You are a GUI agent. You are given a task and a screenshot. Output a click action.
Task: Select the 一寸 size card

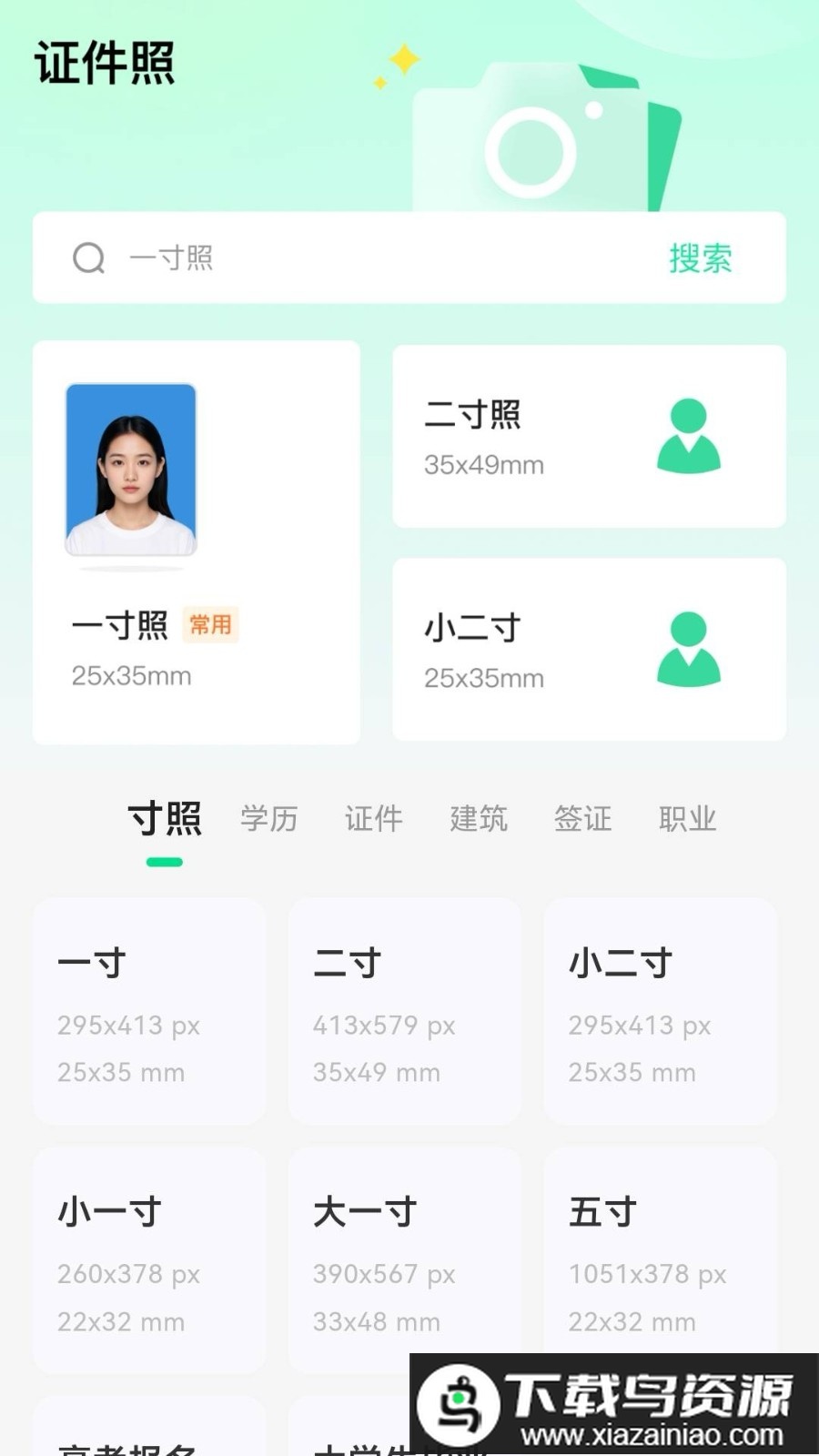coord(148,1010)
